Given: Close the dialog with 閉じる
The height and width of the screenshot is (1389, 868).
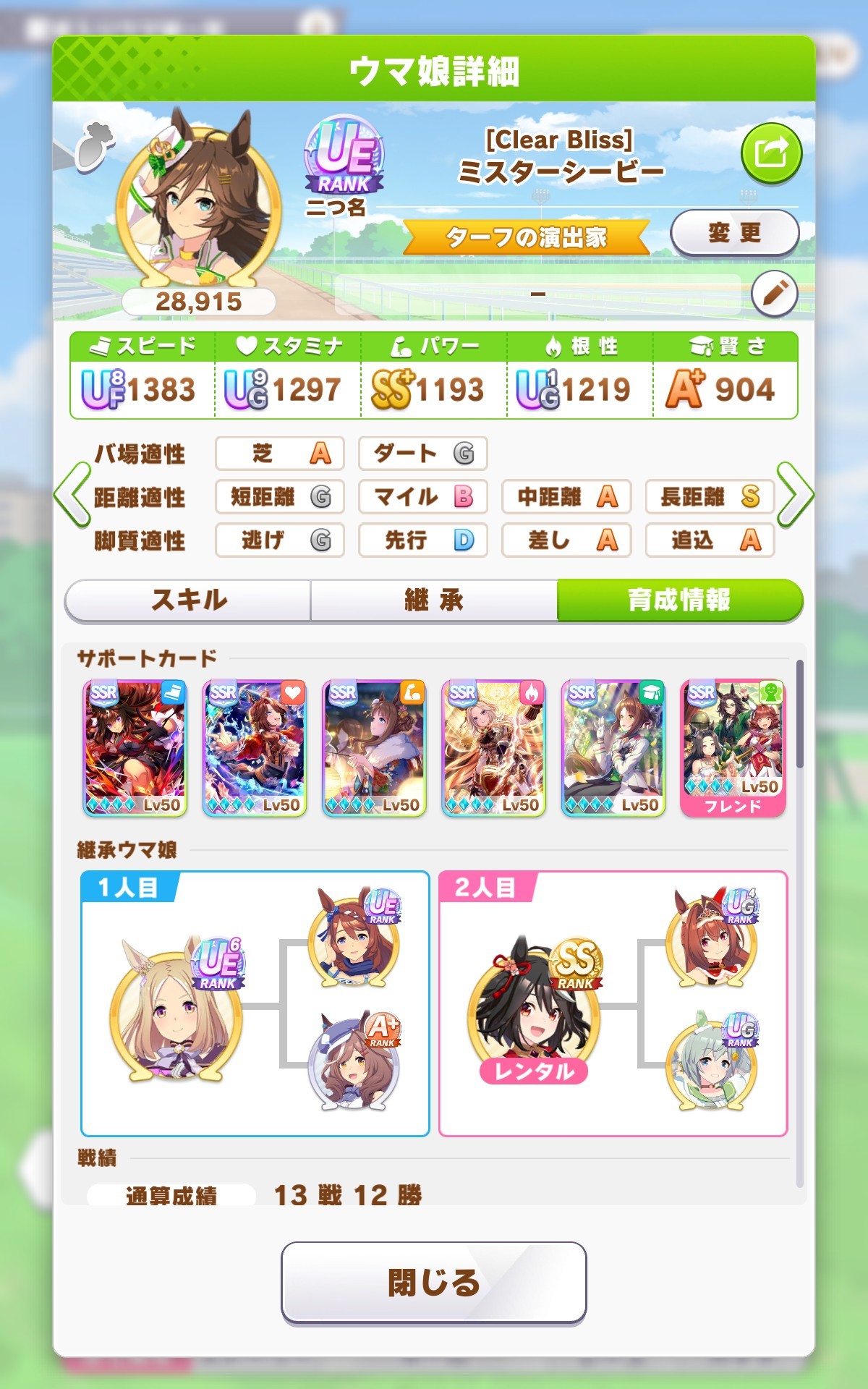Looking at the screenshot, I should pyautogui.click(x=434, y=1283).
